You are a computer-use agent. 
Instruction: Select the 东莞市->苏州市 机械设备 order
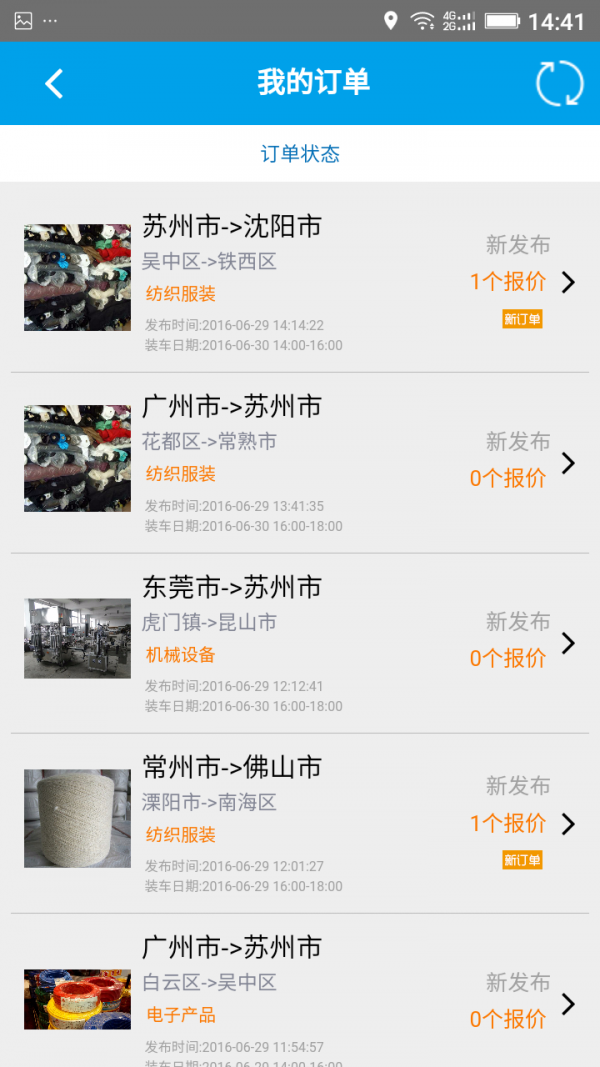click(x=300, y=643)
